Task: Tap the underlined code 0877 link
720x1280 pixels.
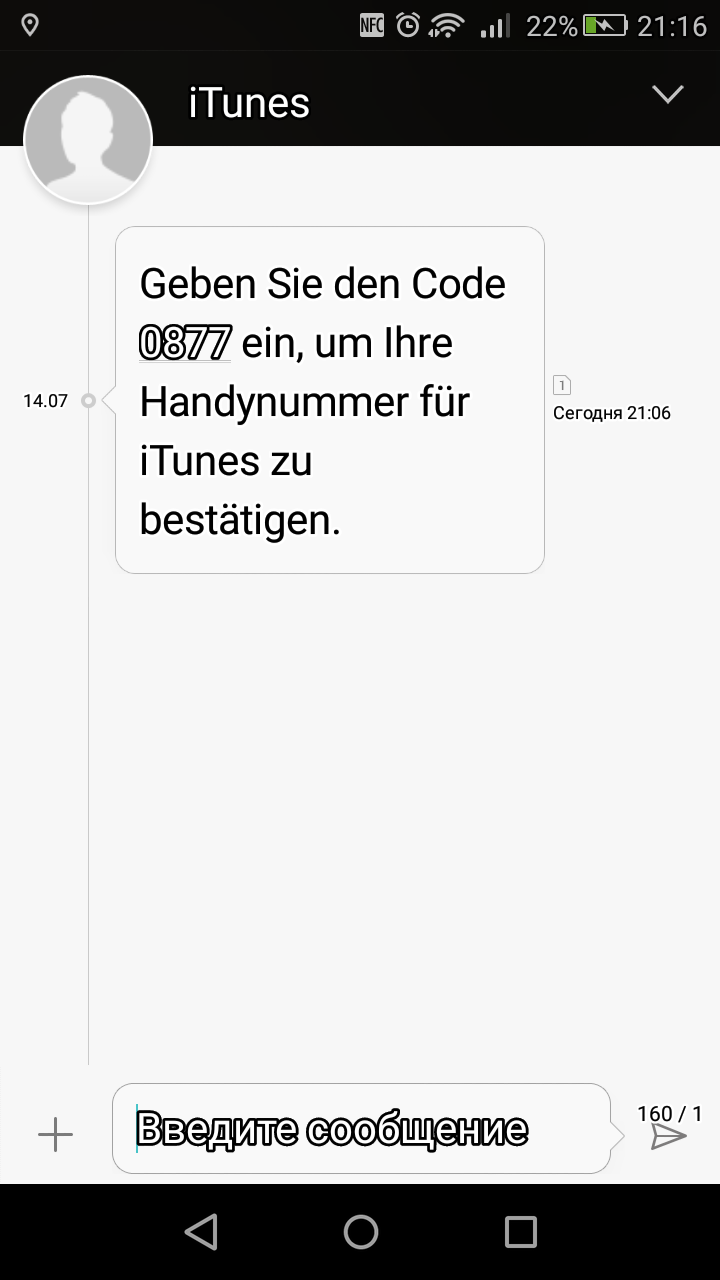Action: click(x=185, y=343)
